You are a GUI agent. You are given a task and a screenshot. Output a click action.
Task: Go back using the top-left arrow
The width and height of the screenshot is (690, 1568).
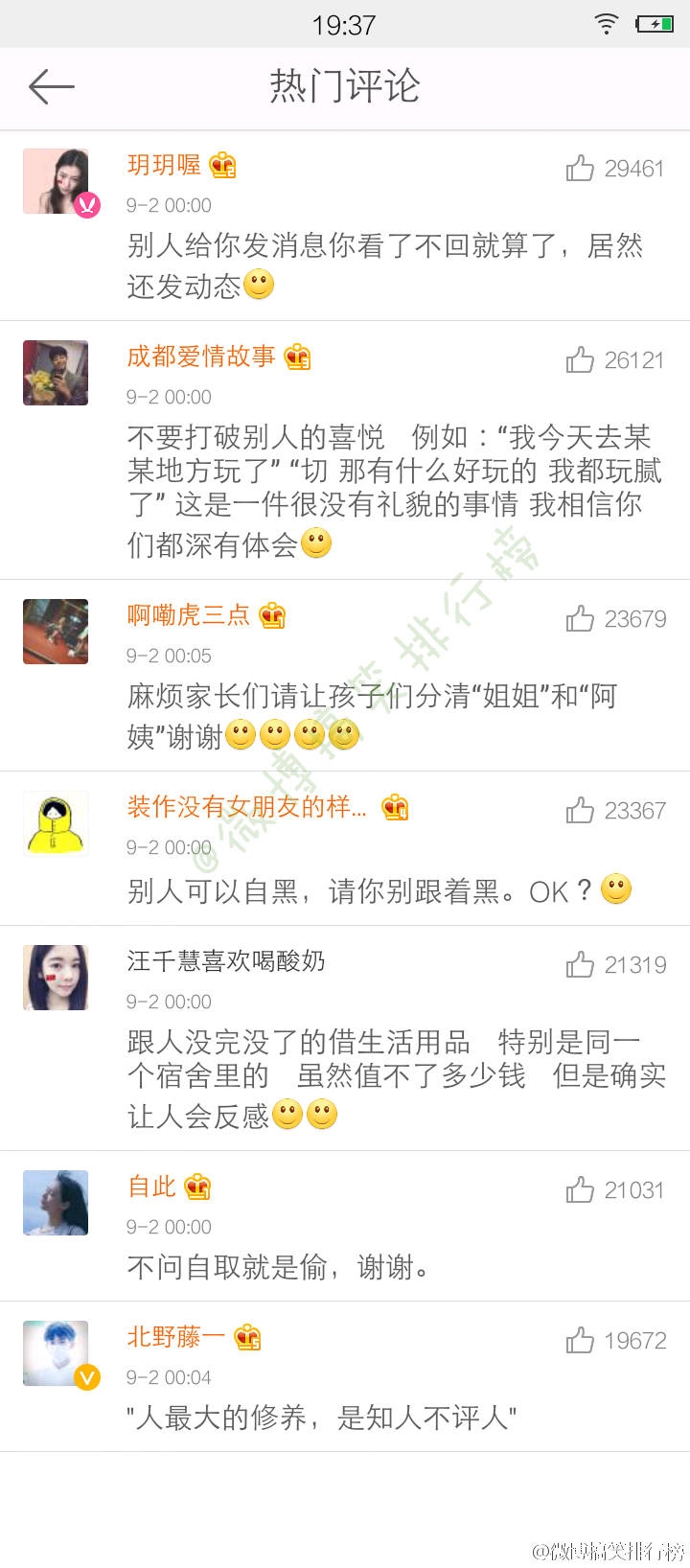click(52, 87)
